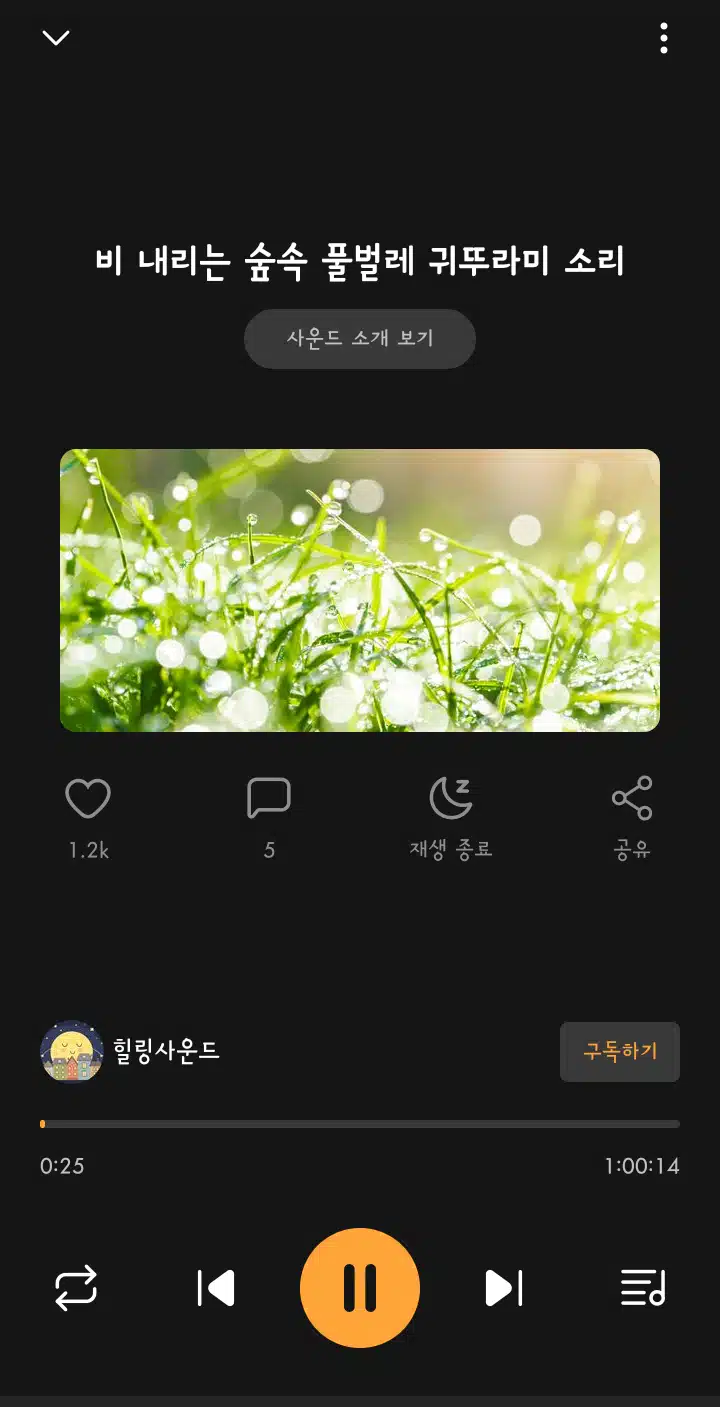Collapse the player with the down chevron
This screenshot has width=720, height=1407.
[x=56, y=38]
